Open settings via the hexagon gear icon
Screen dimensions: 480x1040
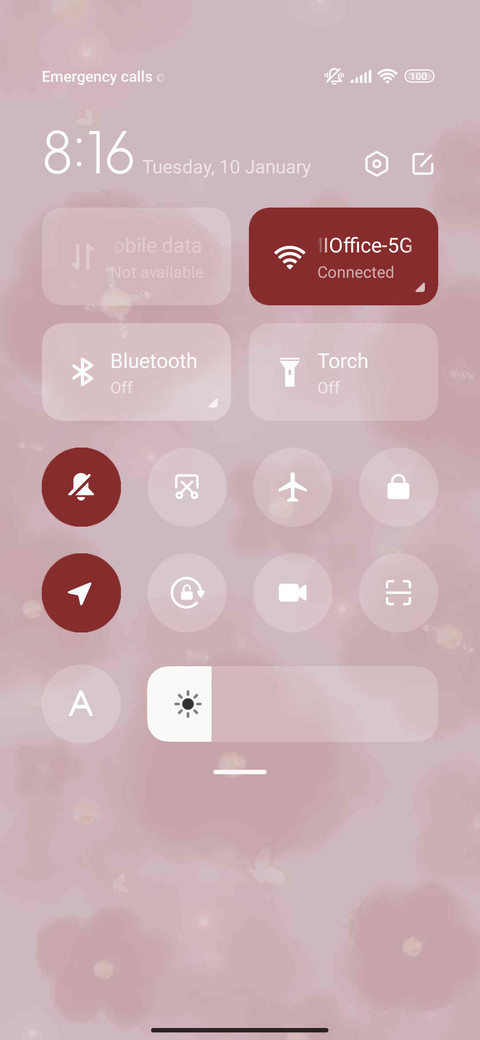377,164
